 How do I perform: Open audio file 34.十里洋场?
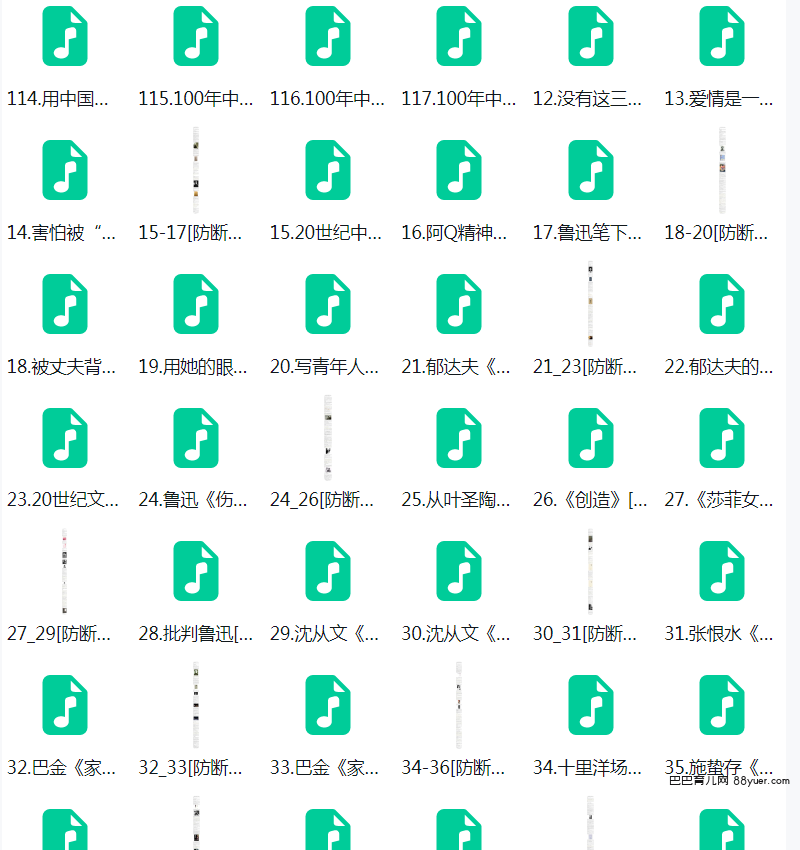coord(590,705)
